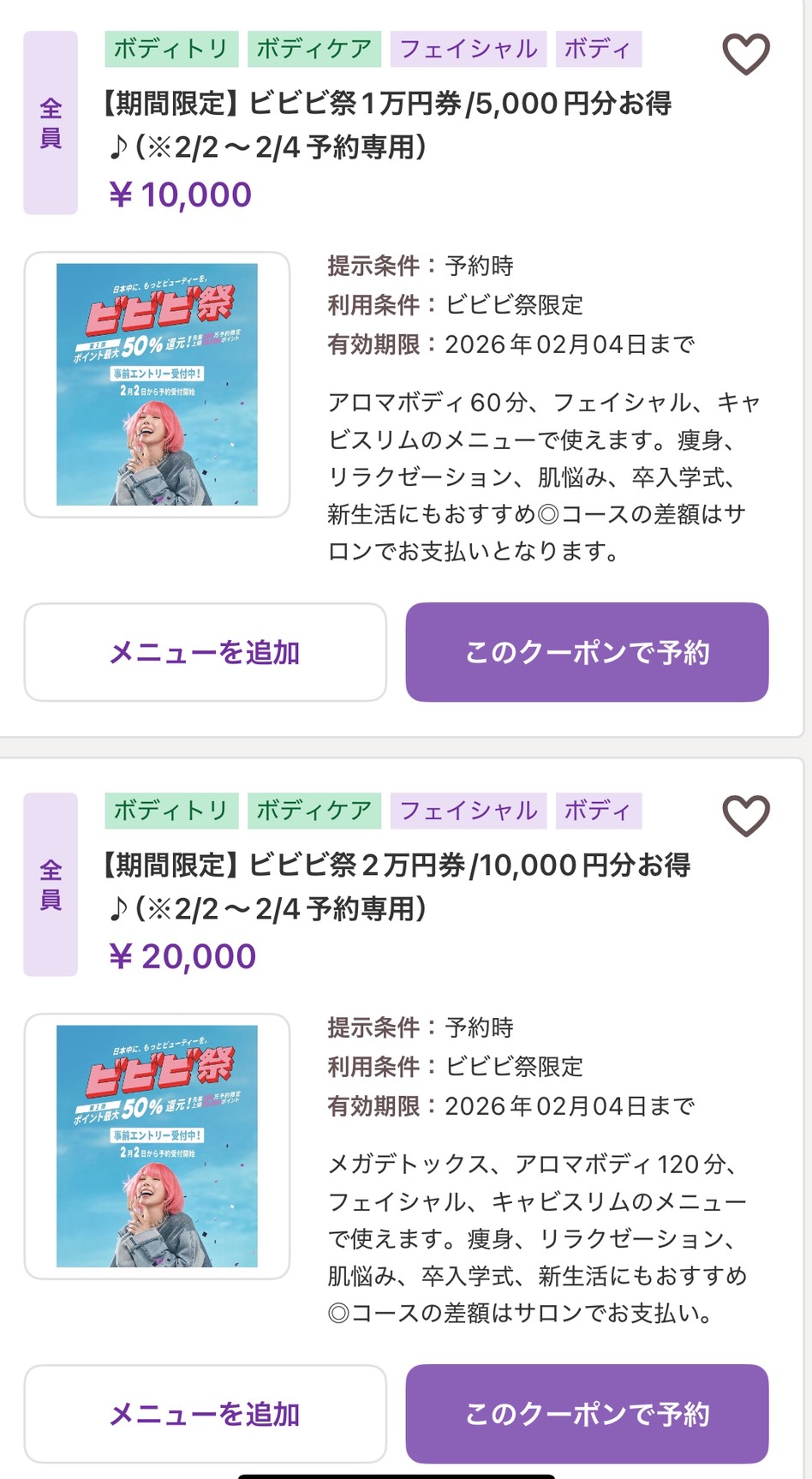Viewport: 812px width, 1479px height.
Task: Tap メニューを追加 for the ¥10,000 coupon
Action: (x=205, y=652)
